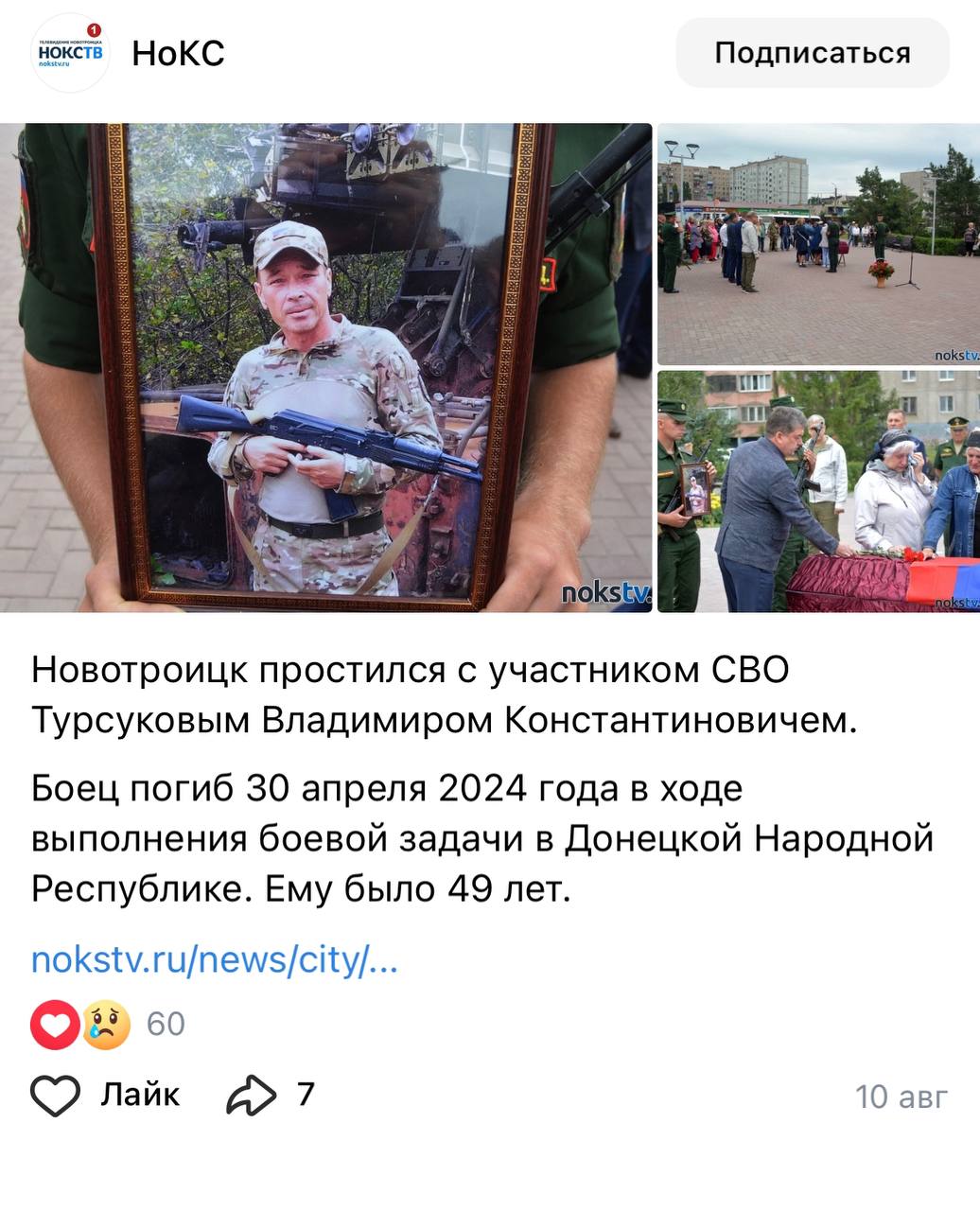
Task: Open the НоКС channel name
Action: tap(178, 53)
